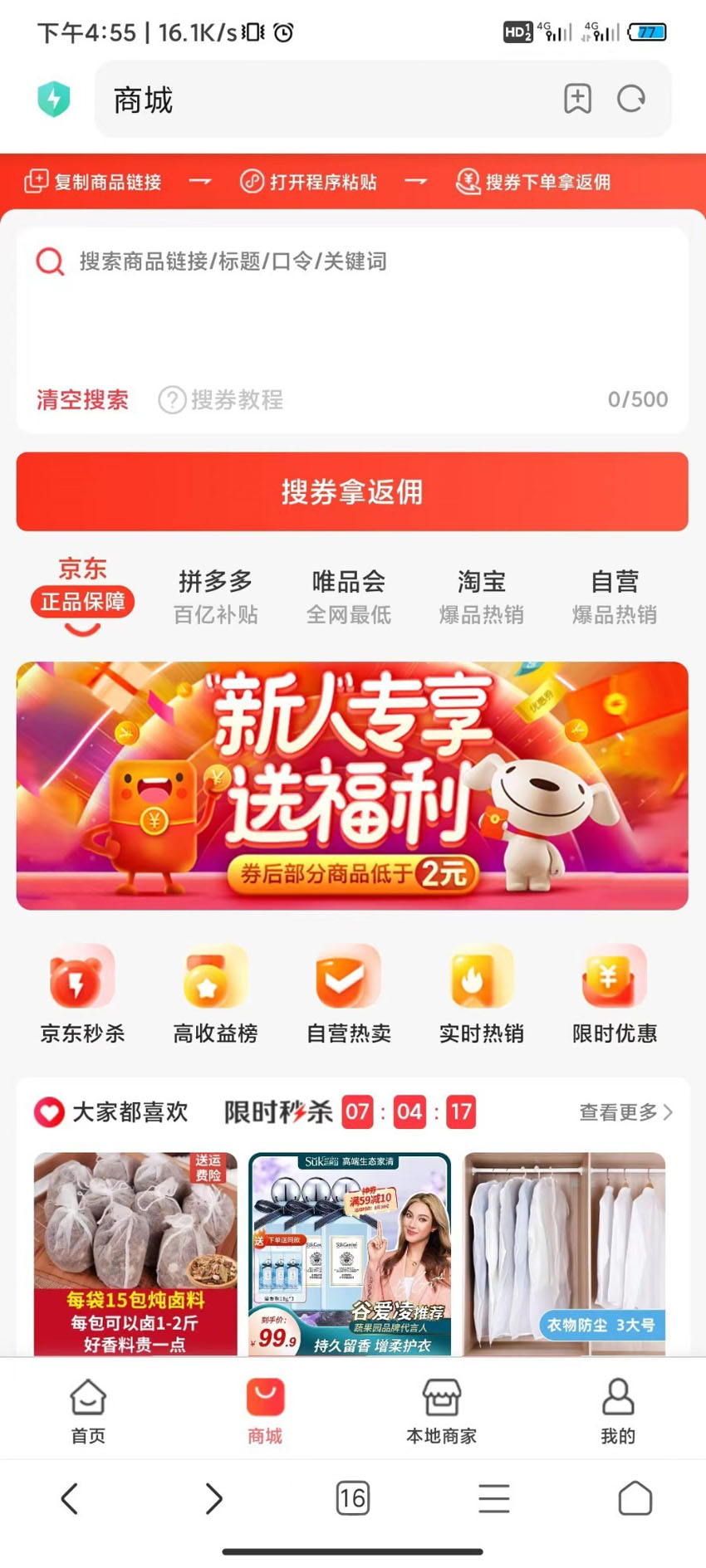706x1568 pixels.
Task: Open the 我的 profile tab
Action: 617,1411
